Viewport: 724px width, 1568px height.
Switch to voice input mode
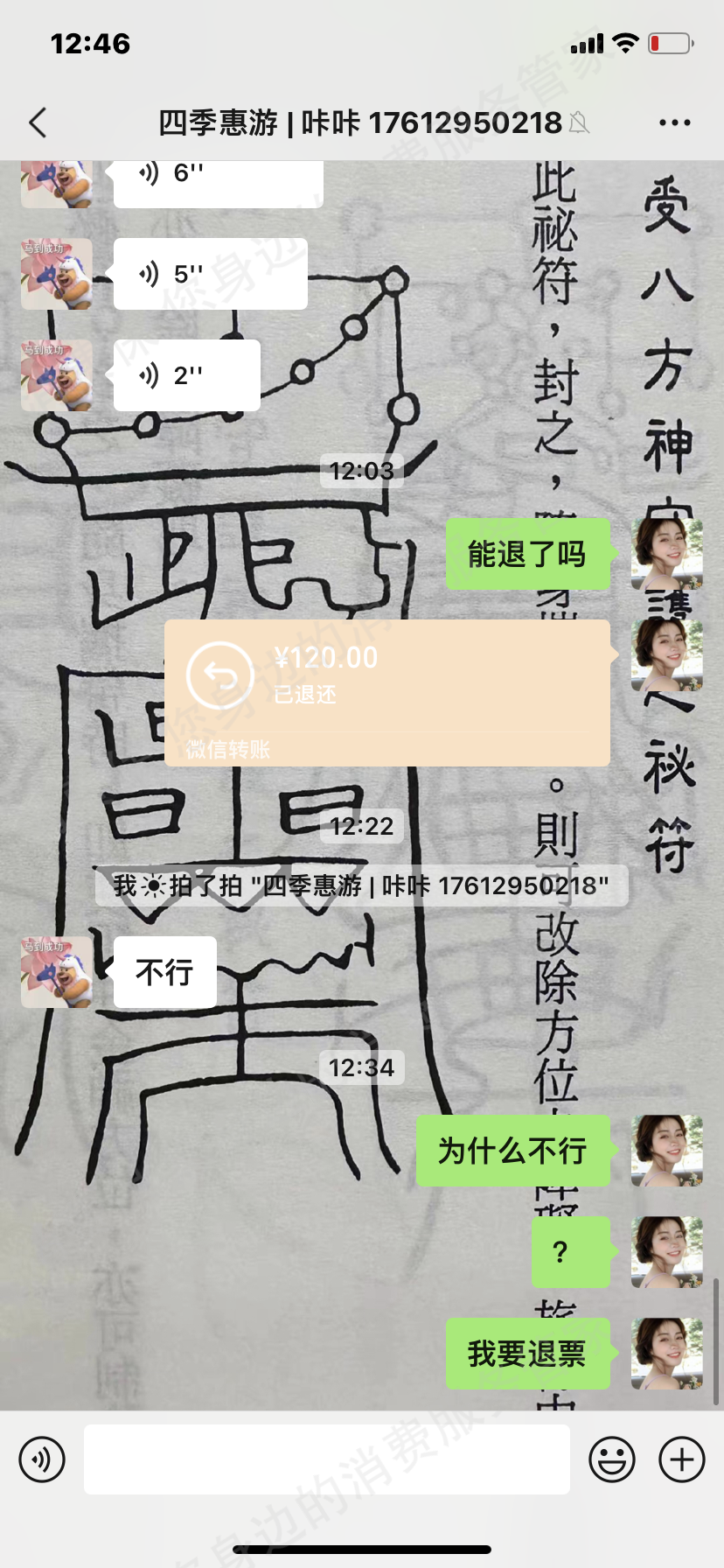point(42,1459)
